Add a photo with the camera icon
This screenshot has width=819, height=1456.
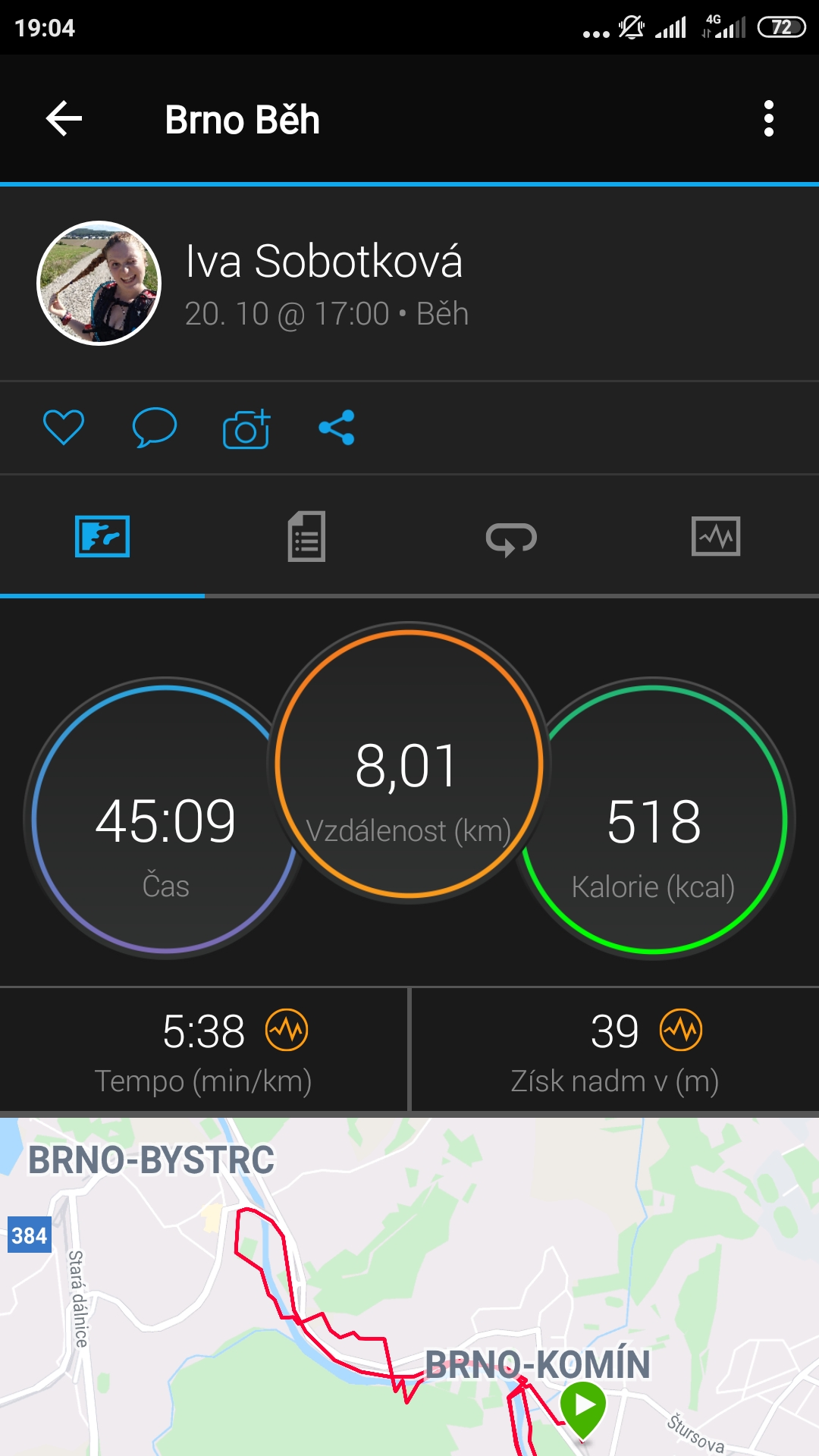(x=246, y=429)
